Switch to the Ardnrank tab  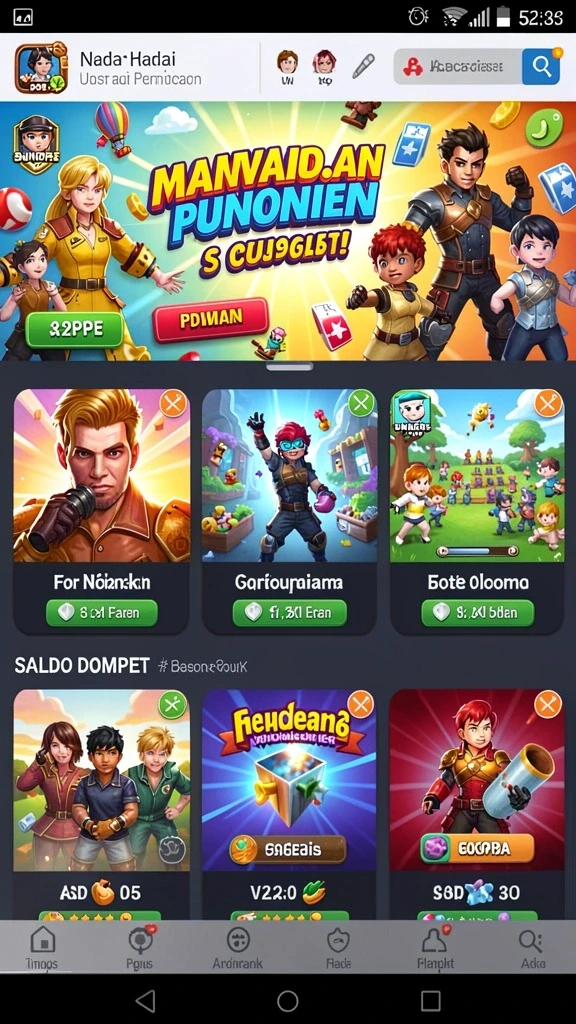coord(238,948)
